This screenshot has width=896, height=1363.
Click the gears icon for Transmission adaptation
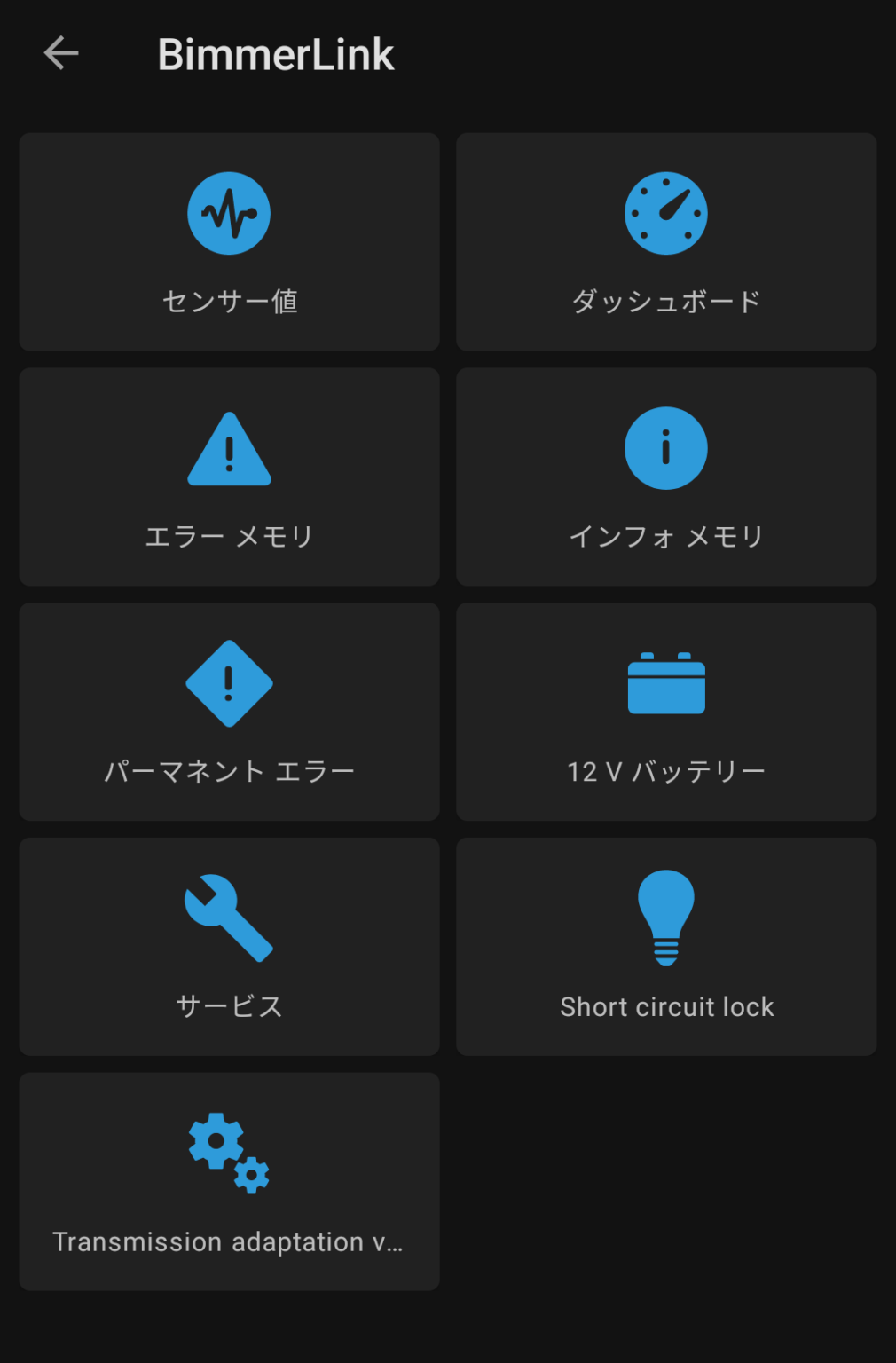click(229, 1154)
